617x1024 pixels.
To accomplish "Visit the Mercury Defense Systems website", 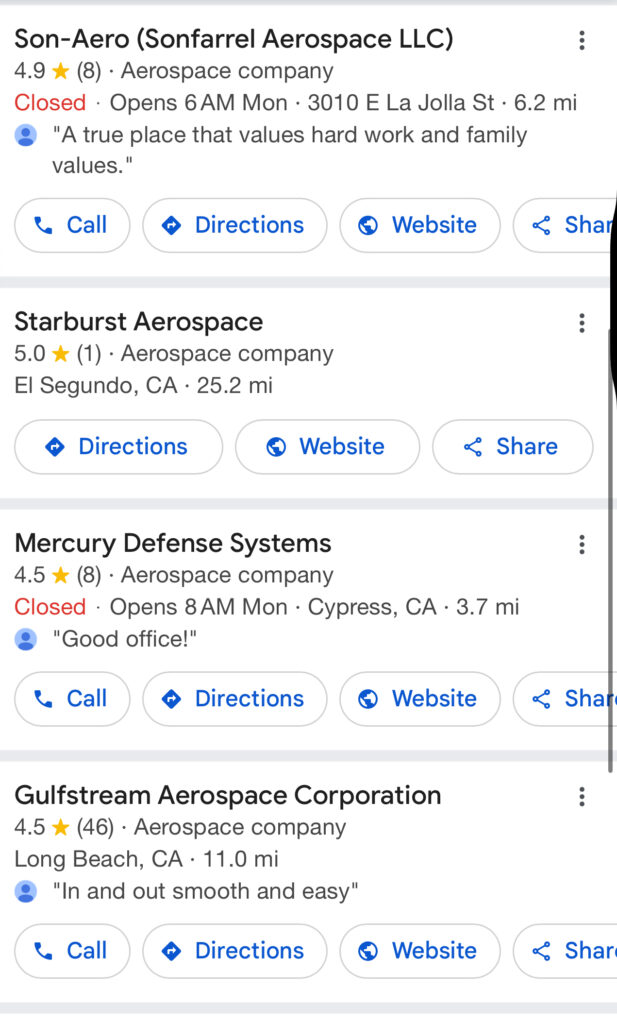I will pyautogui.click(x=420, y=699).
